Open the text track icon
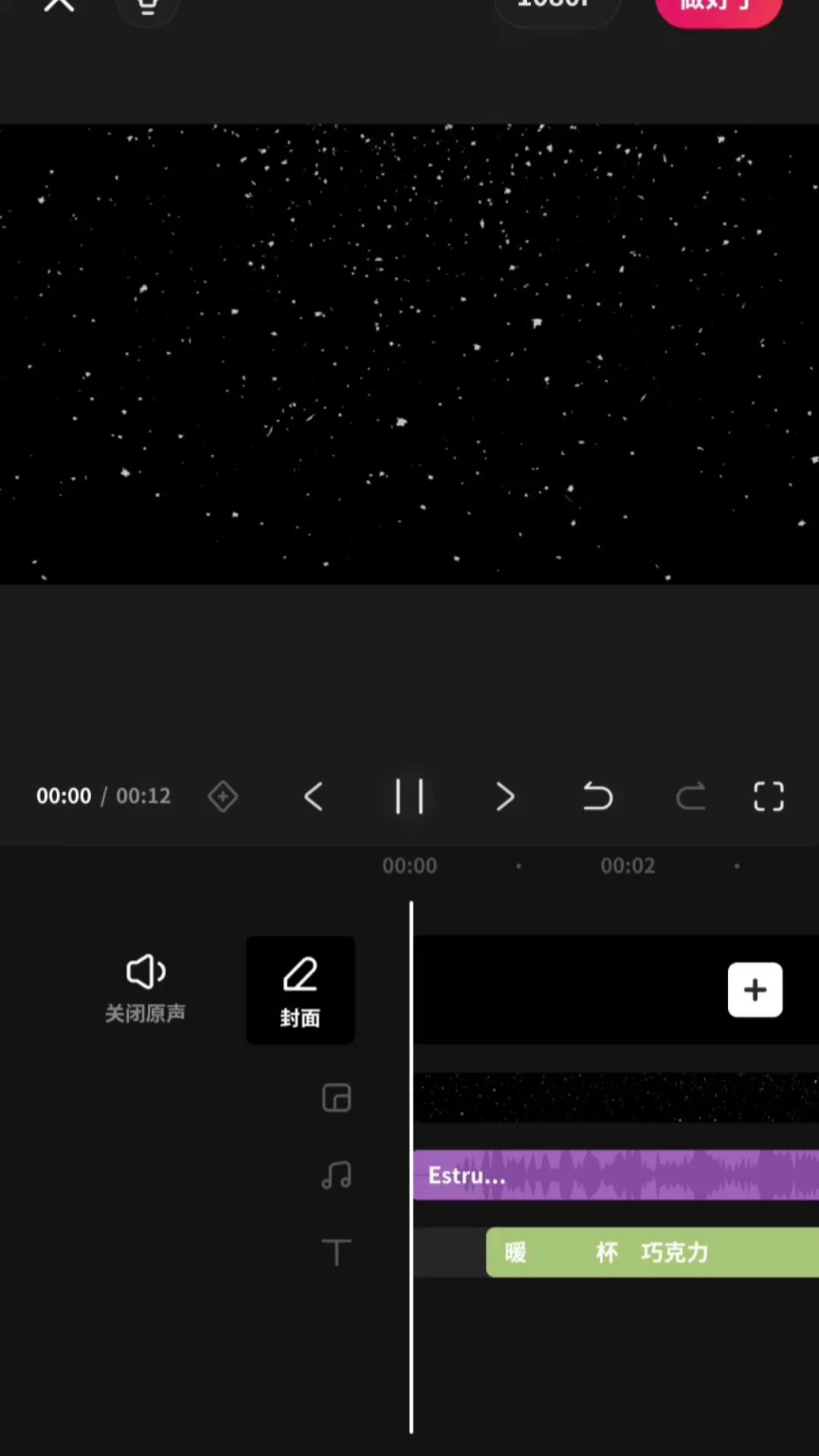This screenshot has width=819, height=1456. 337,1253
